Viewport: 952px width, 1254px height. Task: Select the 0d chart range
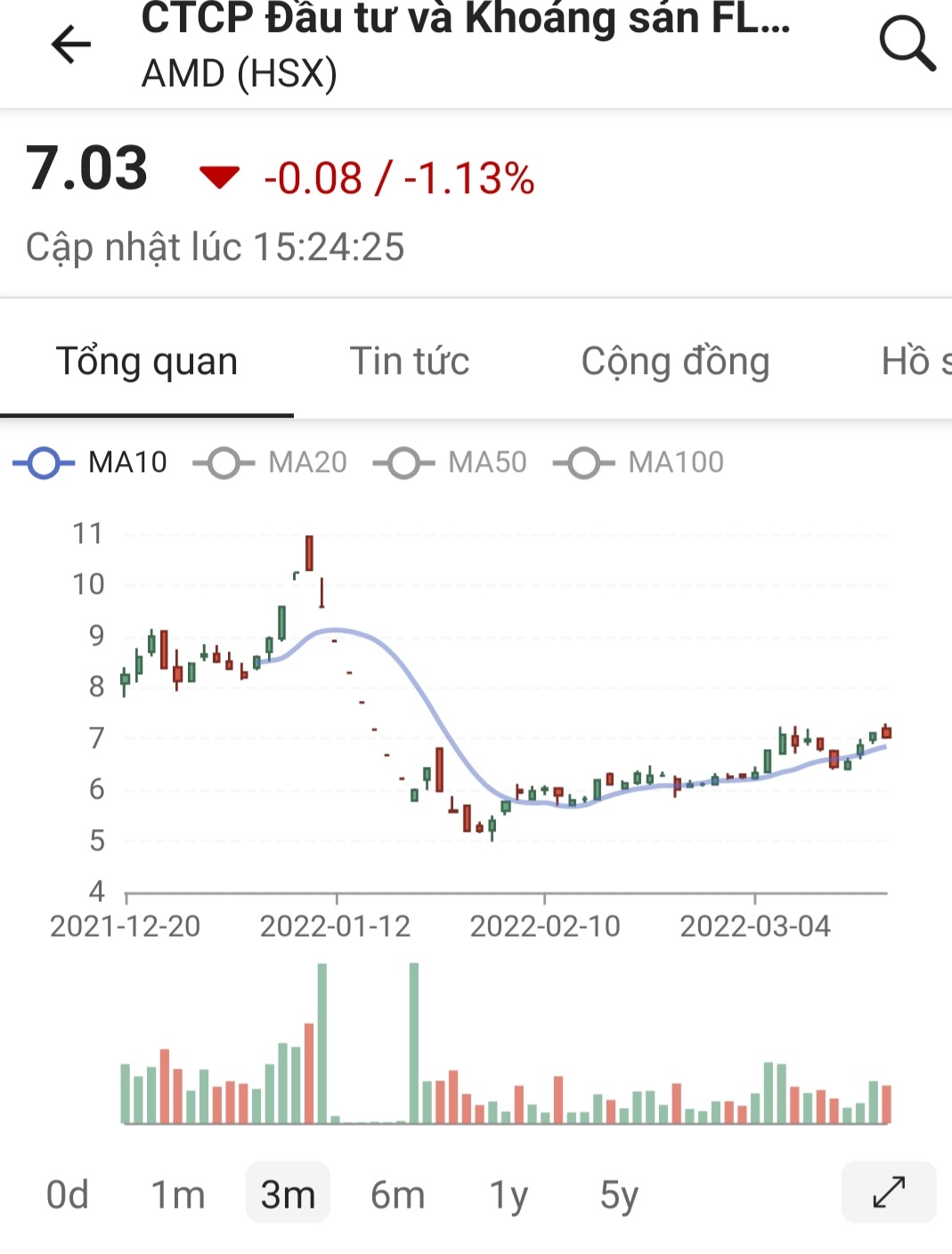[68, 1194]
